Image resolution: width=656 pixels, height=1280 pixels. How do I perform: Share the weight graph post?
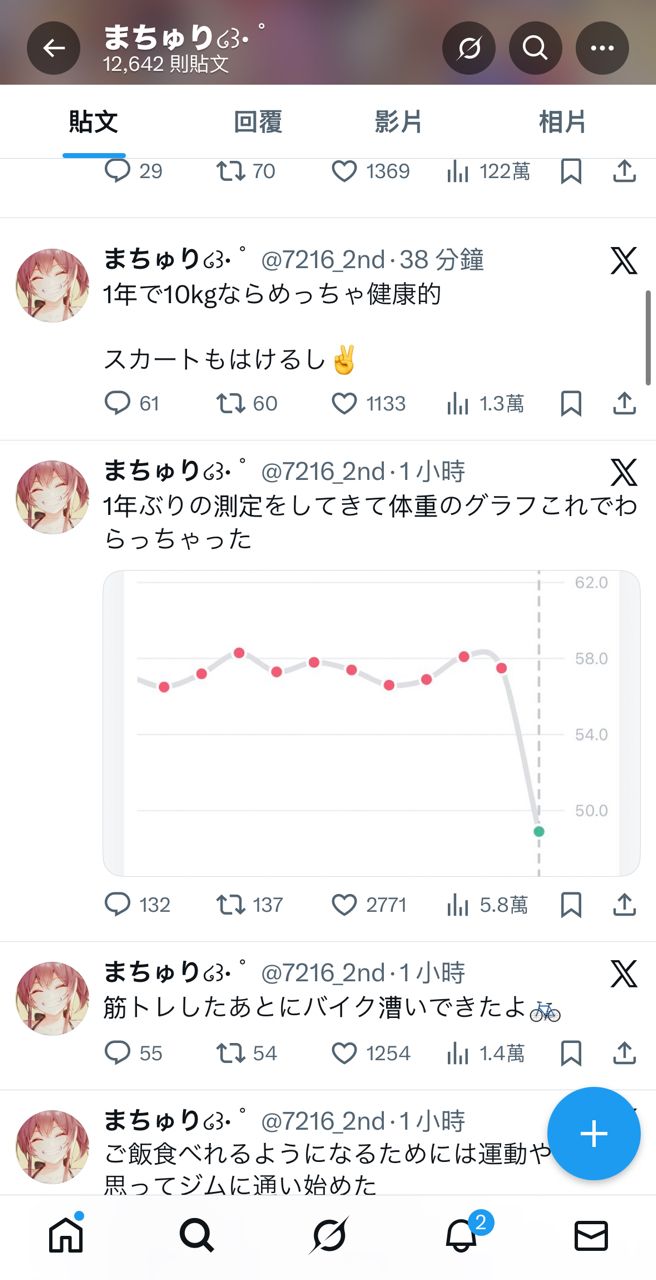(x=624, y=905)
